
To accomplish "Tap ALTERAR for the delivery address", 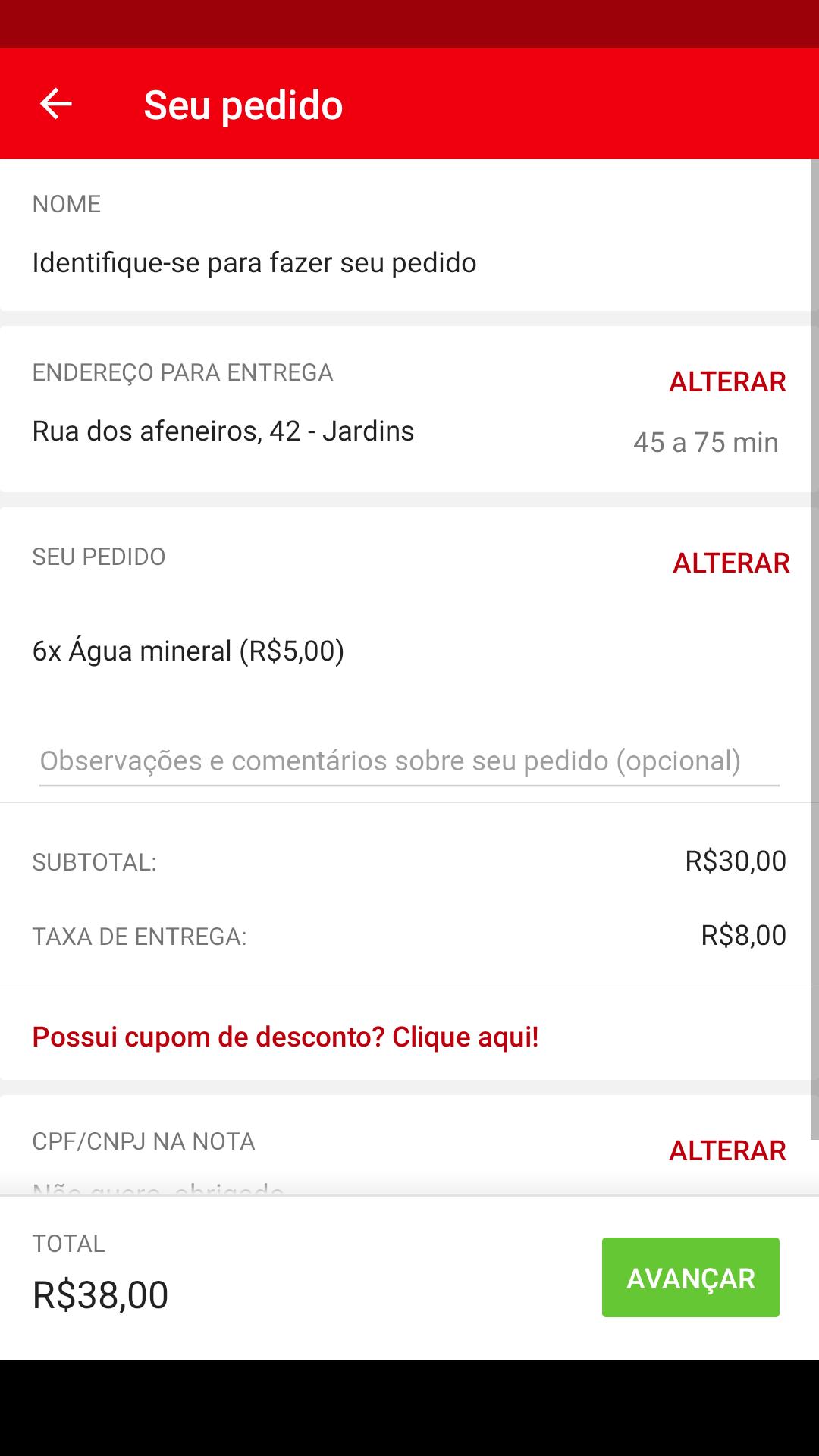I will click(x=727, y=381).
